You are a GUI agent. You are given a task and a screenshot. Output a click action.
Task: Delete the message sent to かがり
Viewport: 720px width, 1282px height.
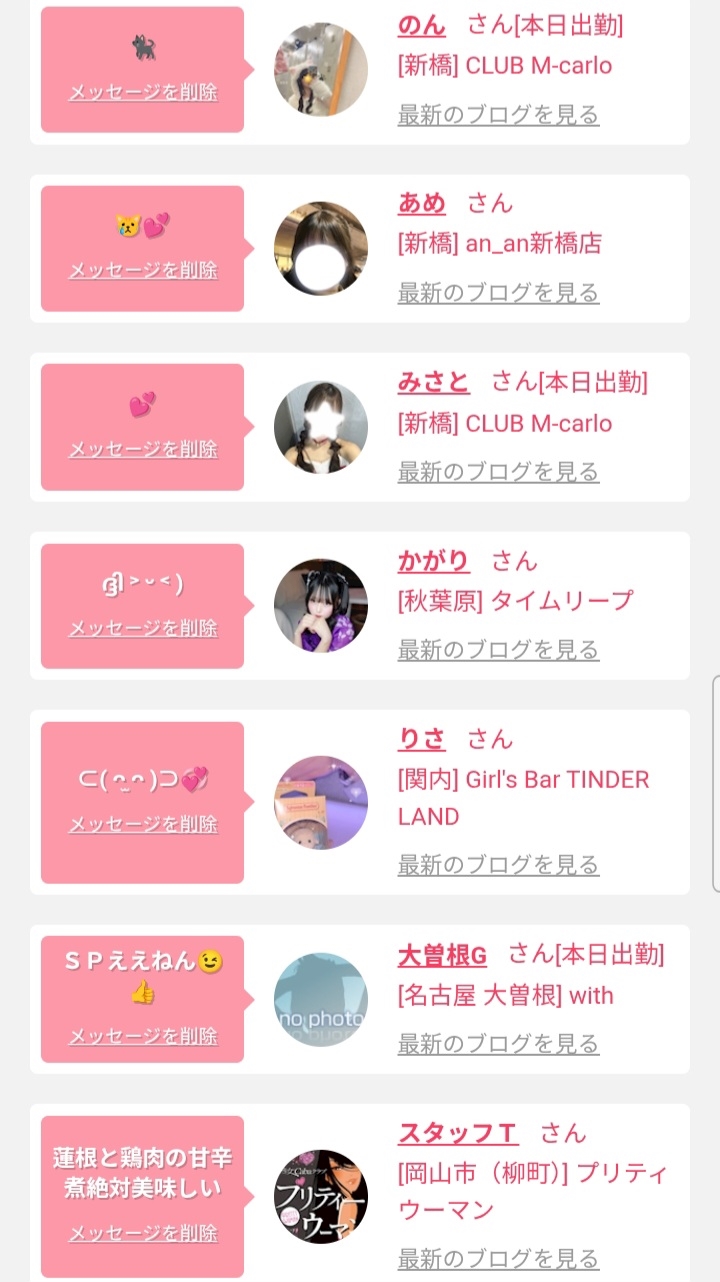(x=142, y=629)
